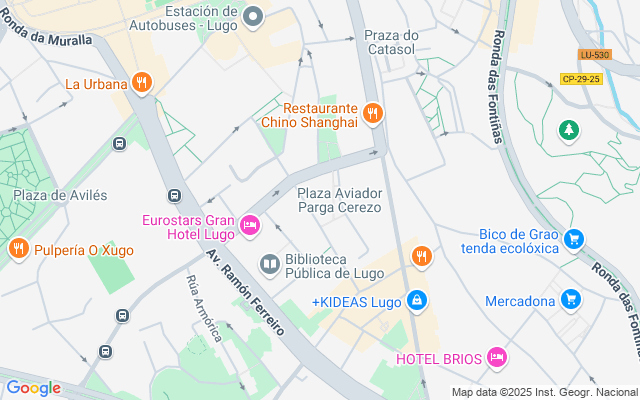Tap the HOTEL BRIOS marker

coord(497,358)
